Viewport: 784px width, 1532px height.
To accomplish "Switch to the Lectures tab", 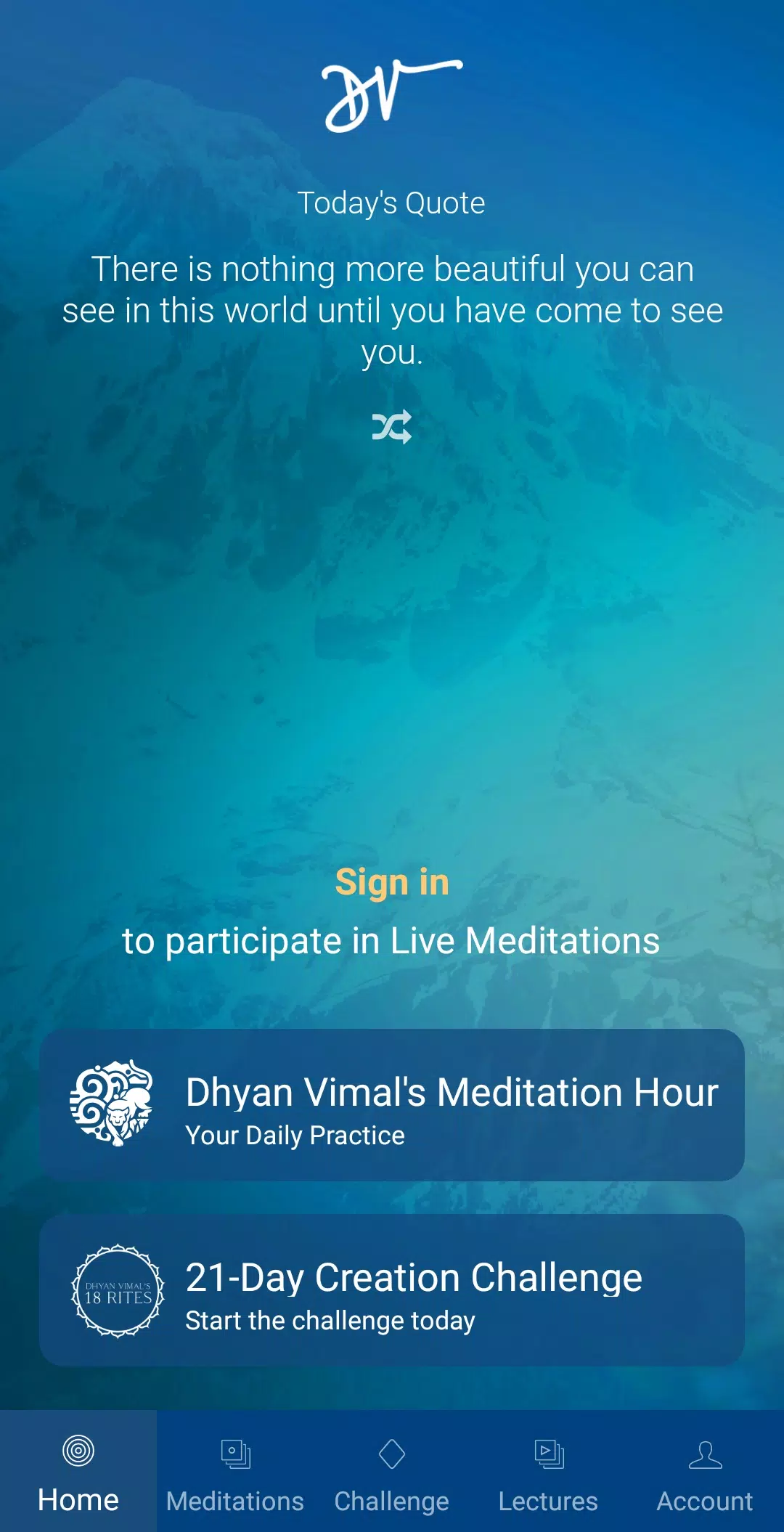I will (549, 1471).
